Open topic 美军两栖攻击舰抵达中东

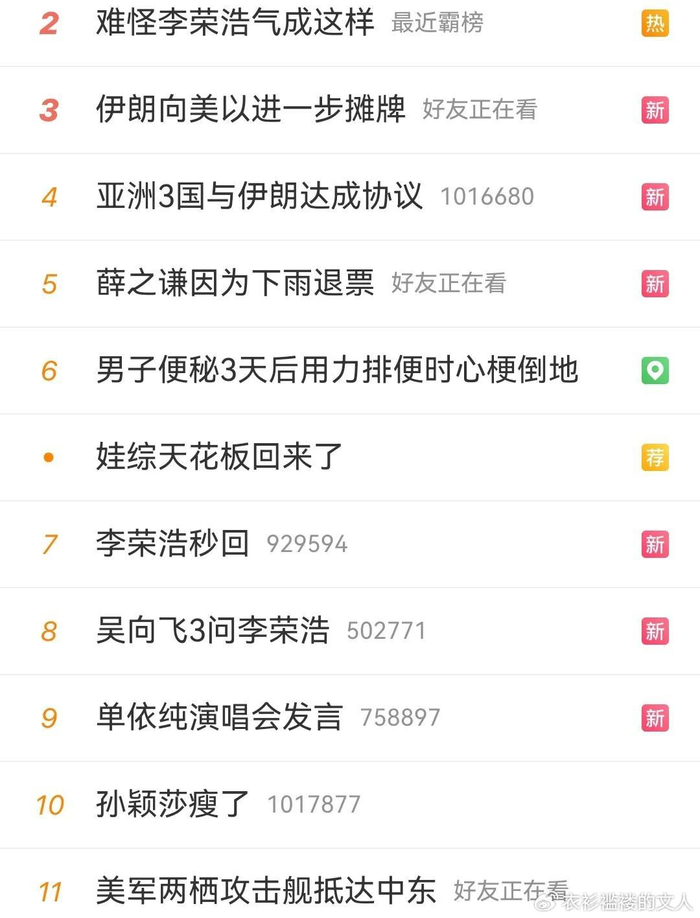click(x=266, y=890)
